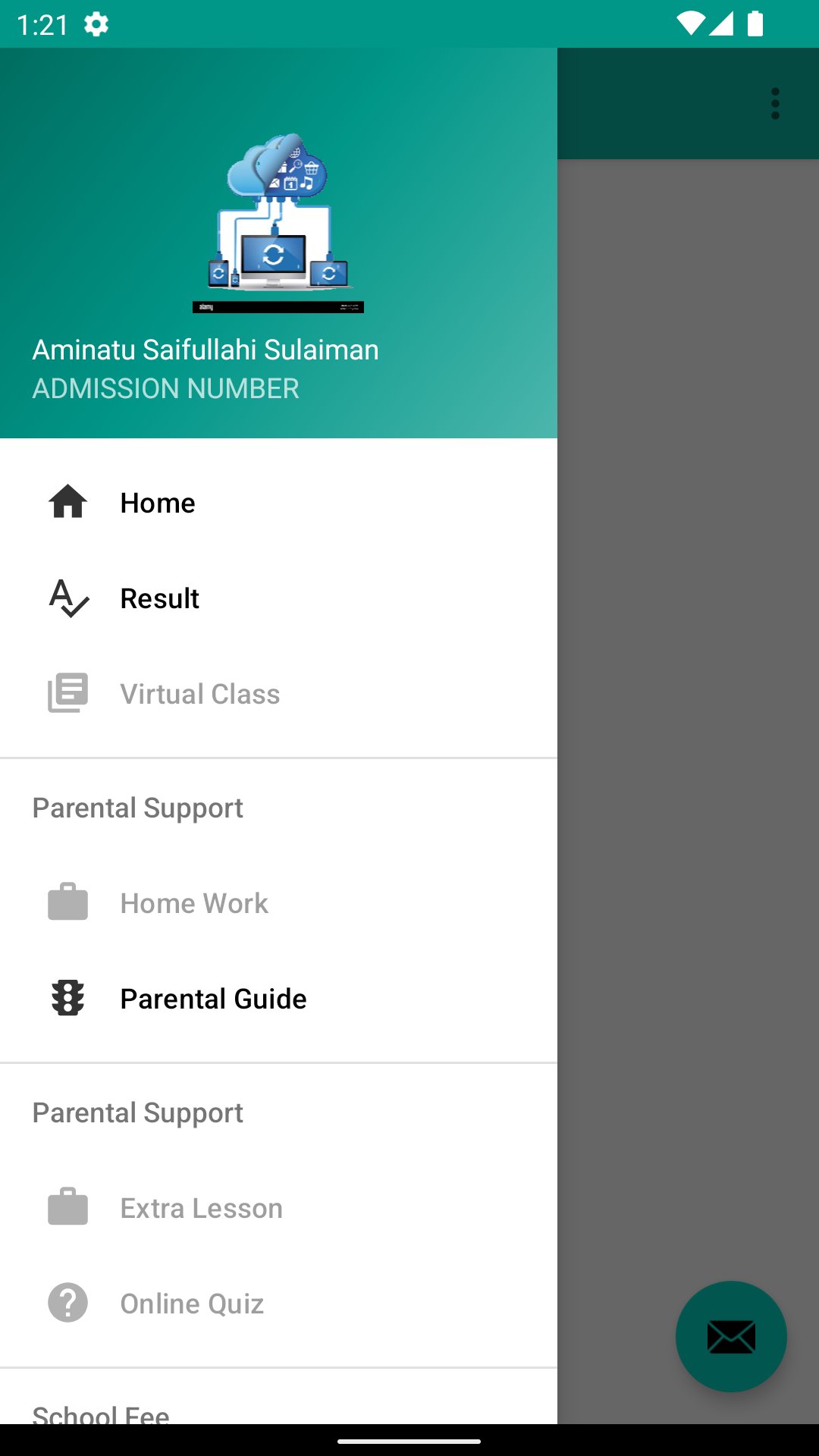Select Virtual Class from the drawer

point(199,692)
